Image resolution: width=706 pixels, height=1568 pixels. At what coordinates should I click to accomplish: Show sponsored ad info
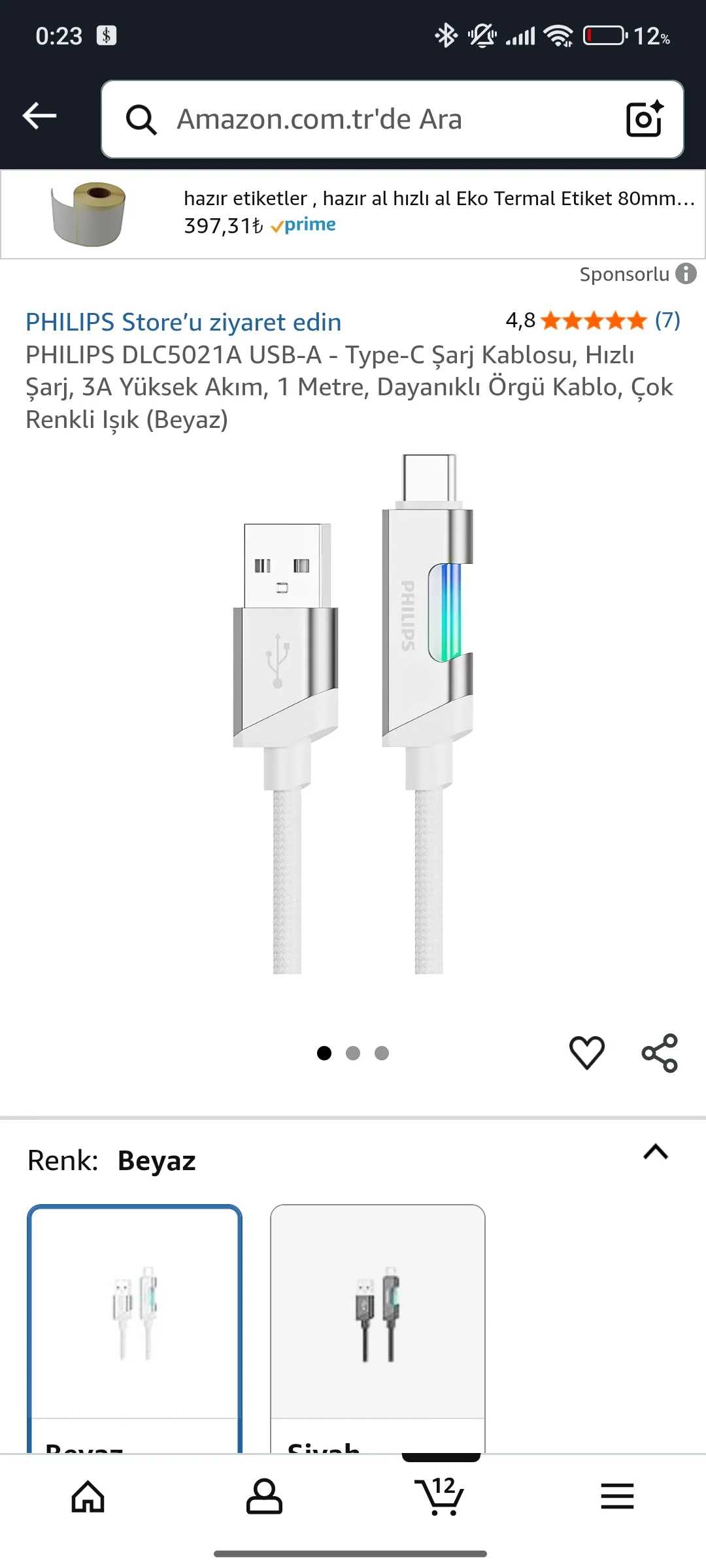pyautogui.click(x=686, y=274)
